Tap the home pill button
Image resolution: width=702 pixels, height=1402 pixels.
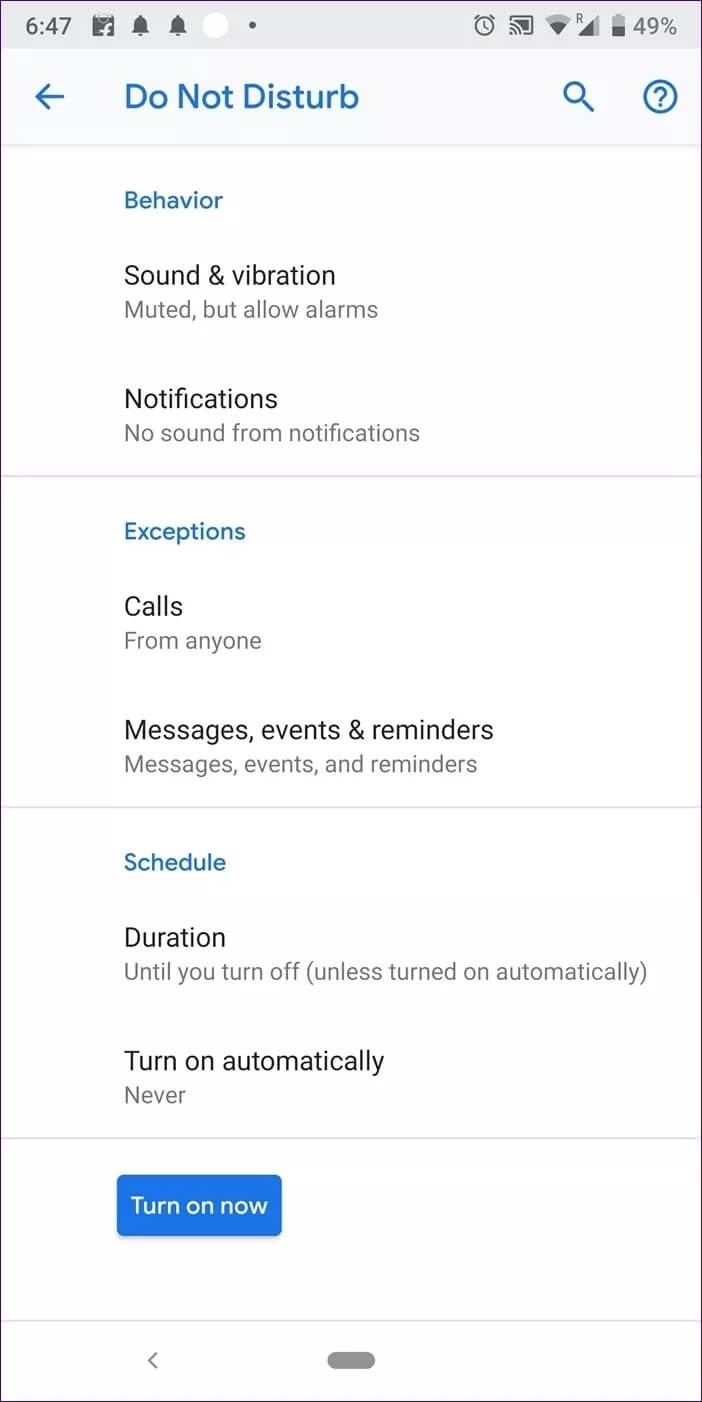(x=350, y=1360)
